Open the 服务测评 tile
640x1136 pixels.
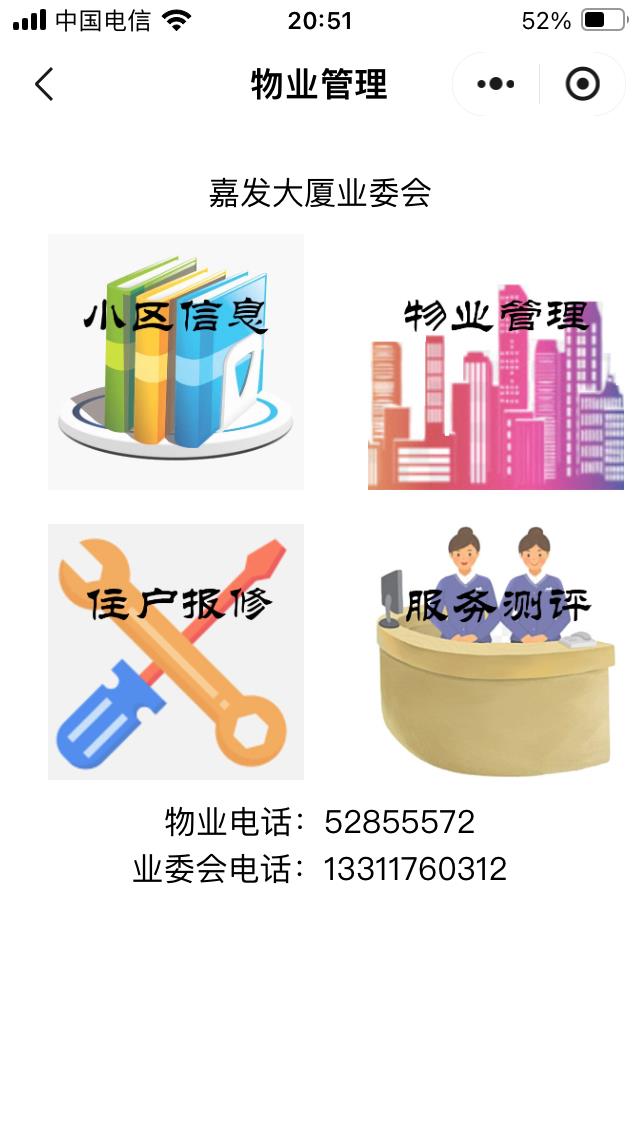tap(495, 652)
